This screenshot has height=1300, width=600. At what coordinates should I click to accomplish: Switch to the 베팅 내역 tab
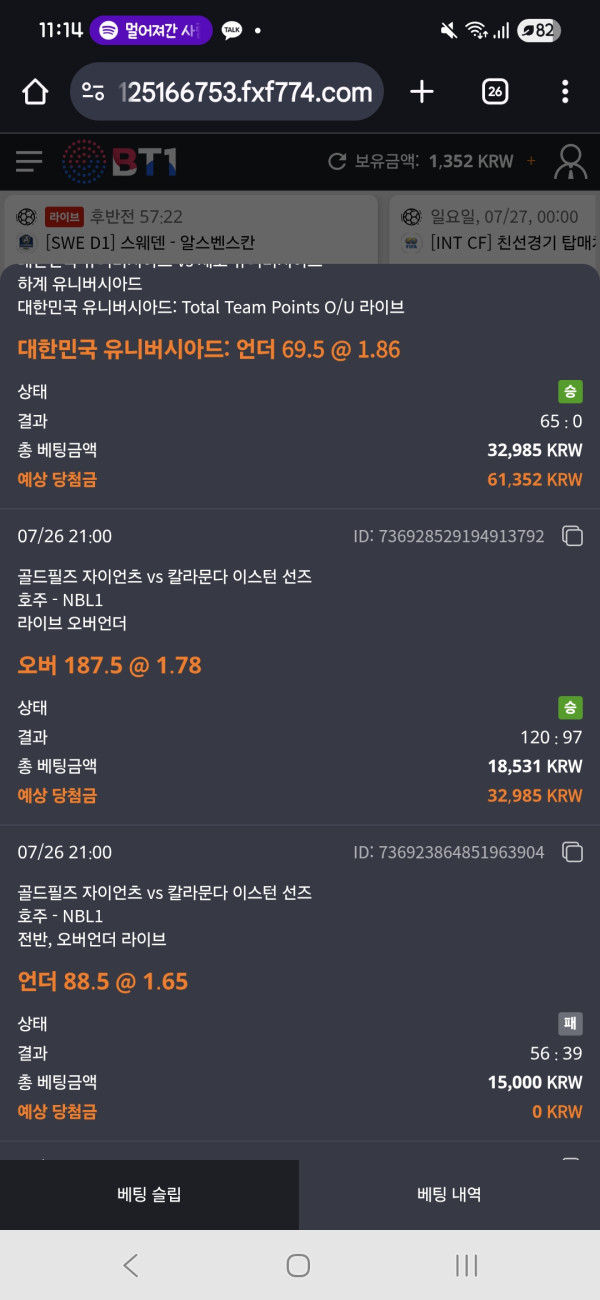point(449,1195)
